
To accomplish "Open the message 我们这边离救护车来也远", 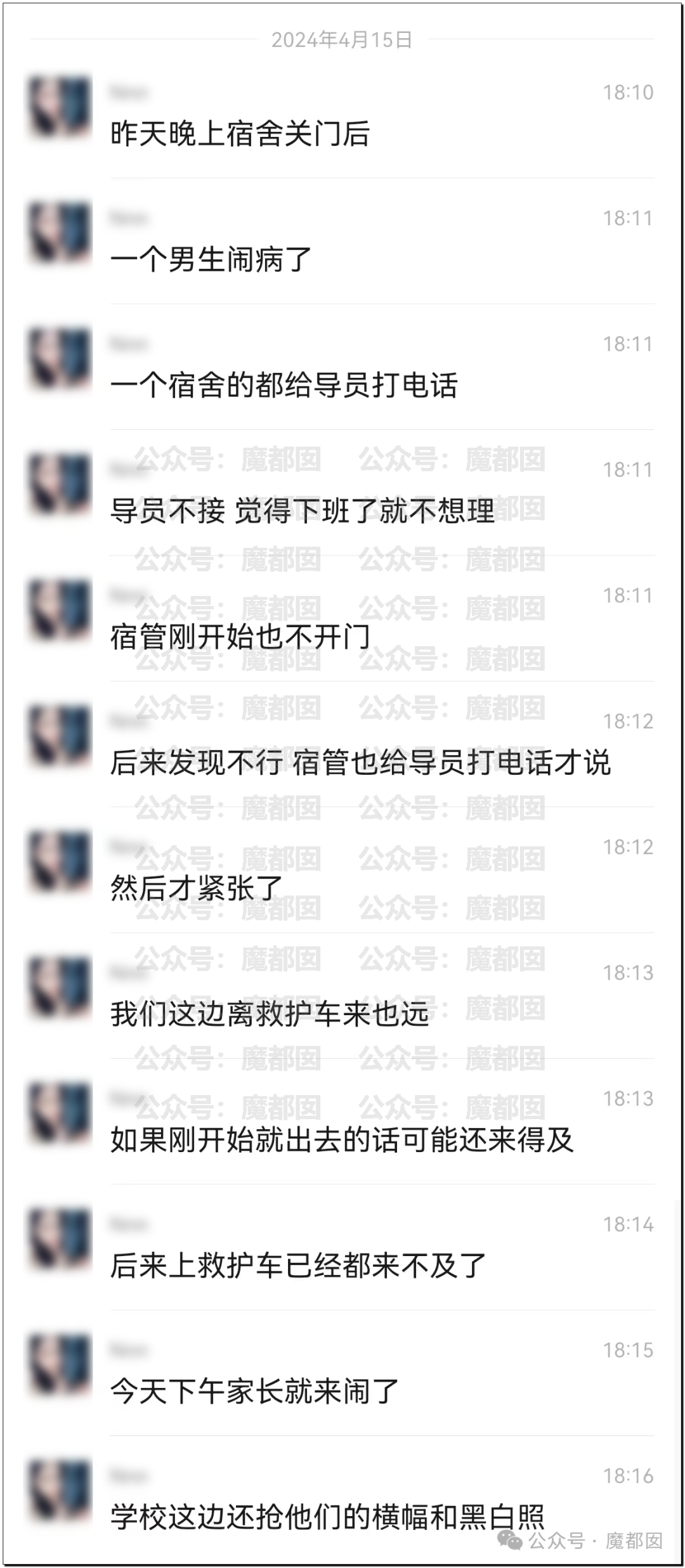I will click(342, 995).
